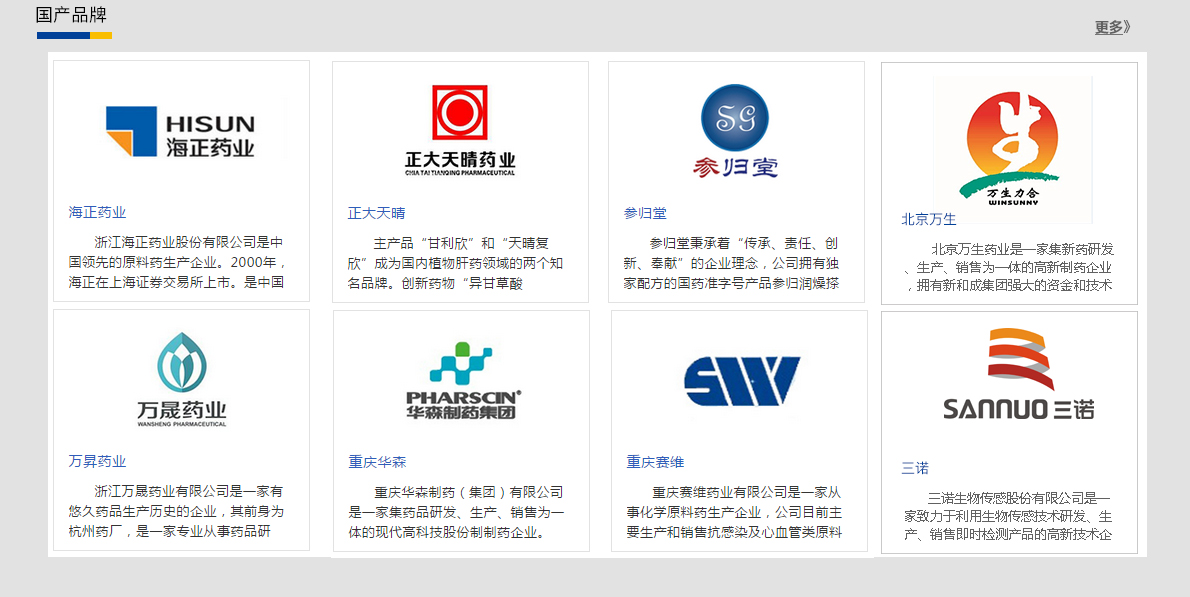Go to the 重庆赛维 brand link
Viewport: 1190px width, 597px height.
tap(655, 462)
